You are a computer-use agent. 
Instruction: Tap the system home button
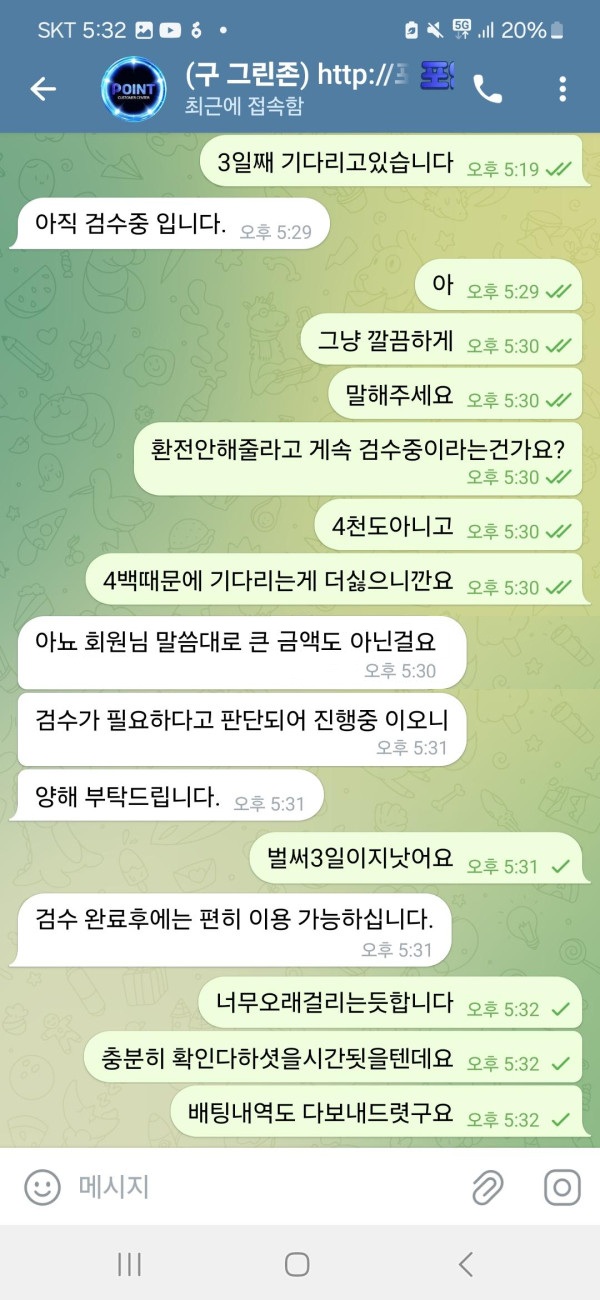(297, 1264)
